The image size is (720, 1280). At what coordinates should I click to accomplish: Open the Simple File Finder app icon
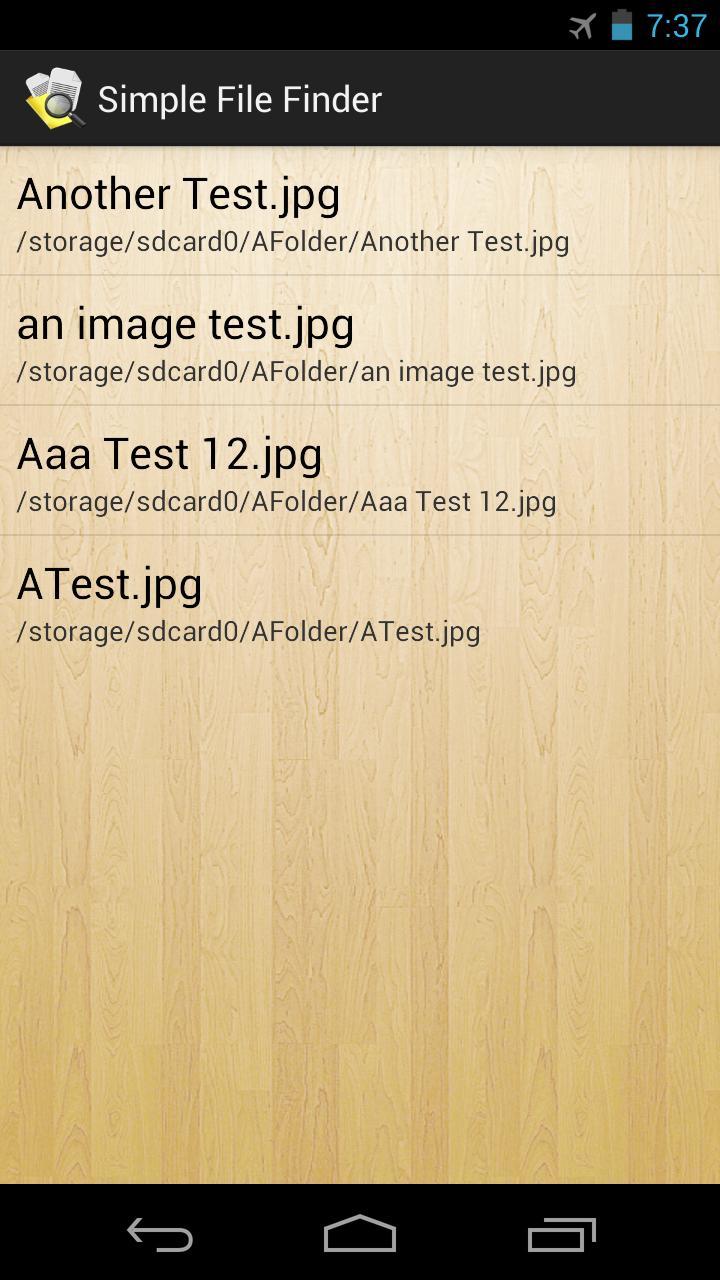[x=55, y=97]
